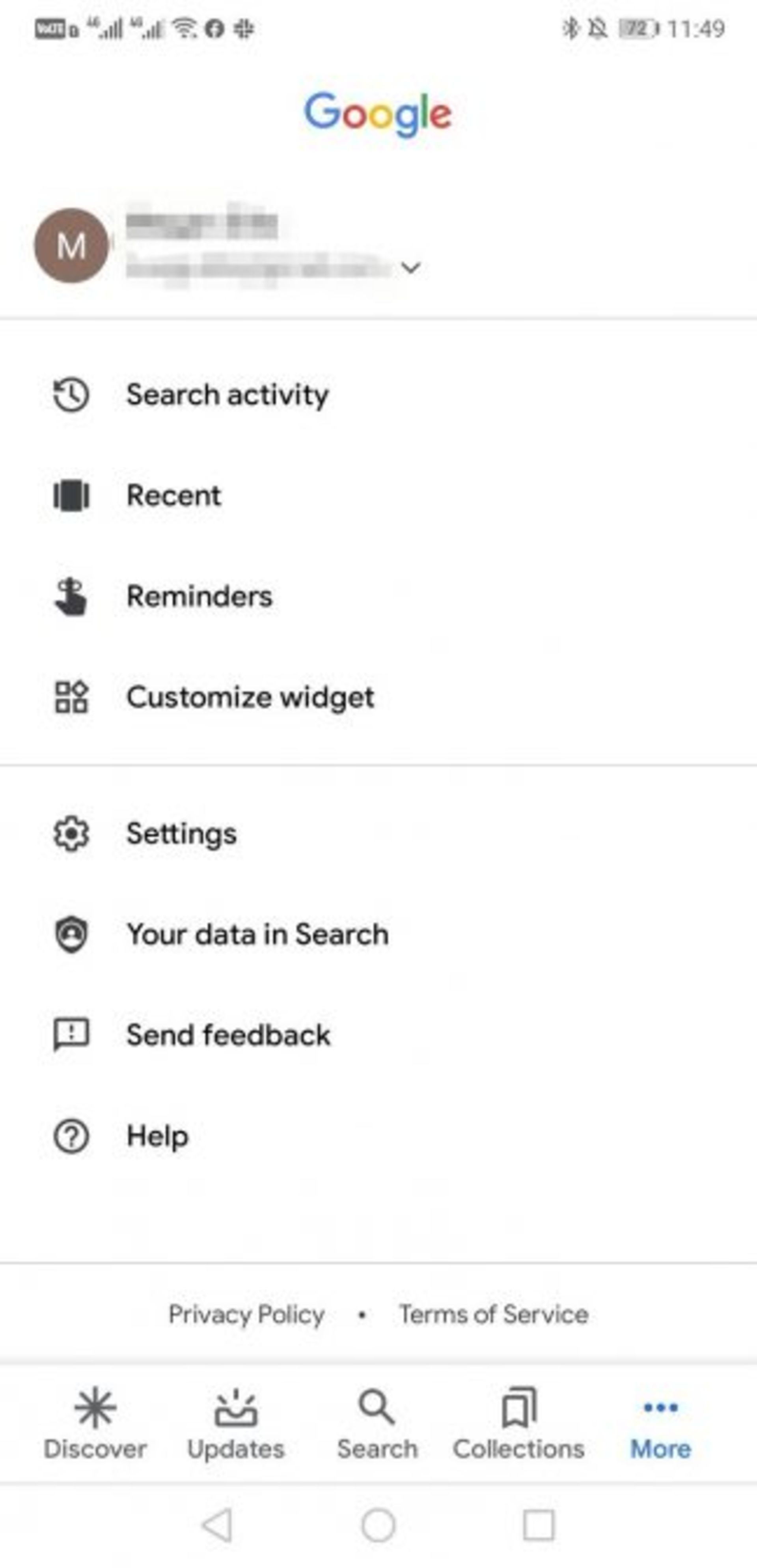Viewport: 757px width, 1568px height.
Task: Expand the account switcher chevron
Action: click(x=411, y=267)
